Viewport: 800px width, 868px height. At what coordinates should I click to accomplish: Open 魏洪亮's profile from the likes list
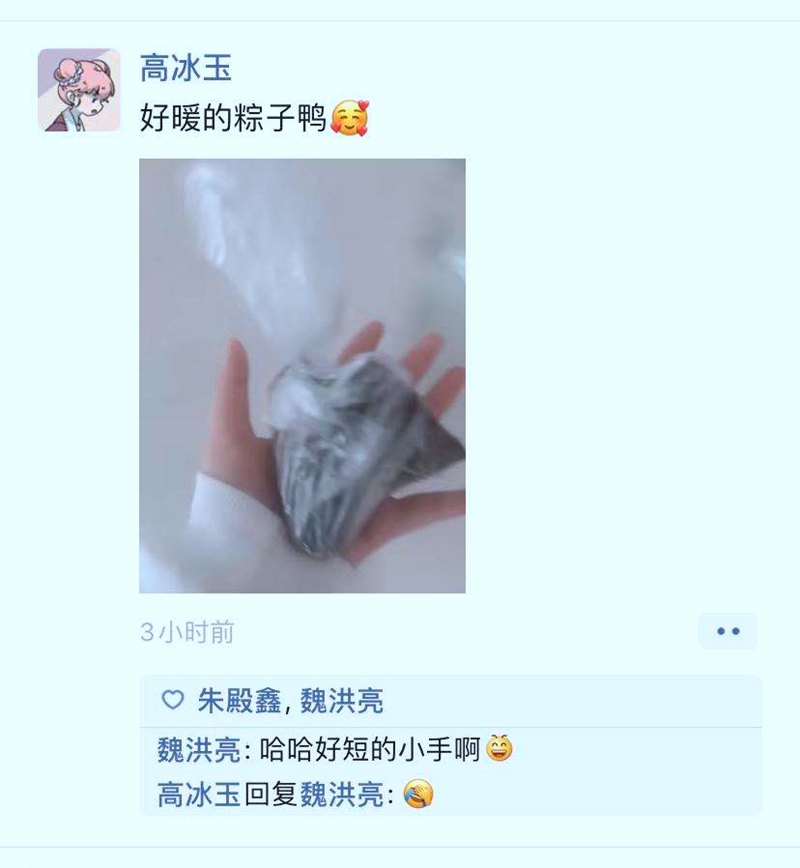point(341,701)
